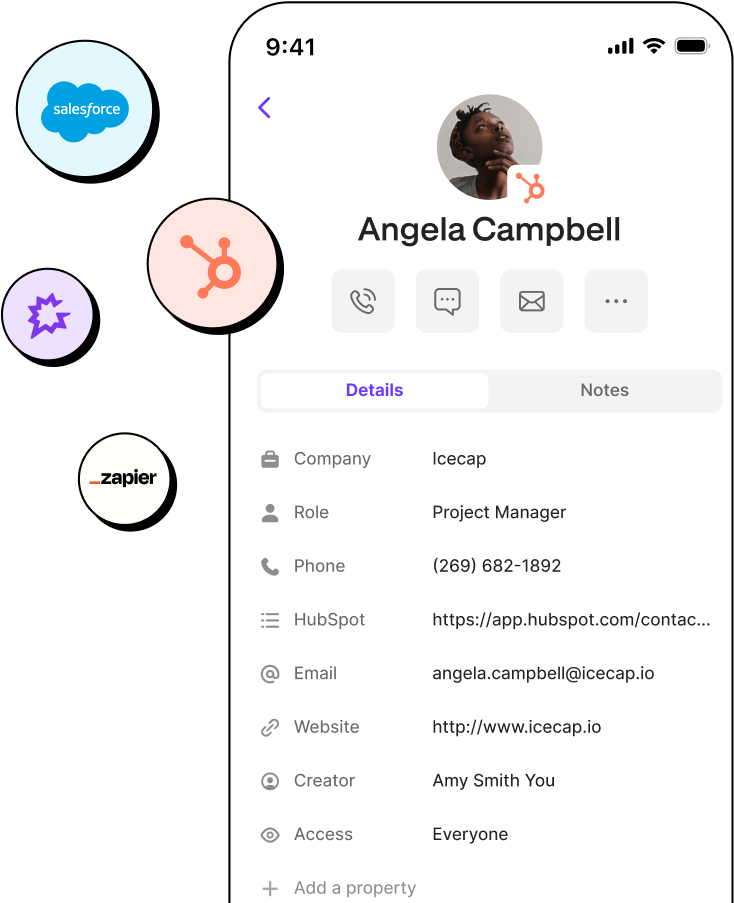Viewport: 734px width, 903px height.
Task: Tap the email envelope icon
Action: pyautogui.click(x=531, y=300)
